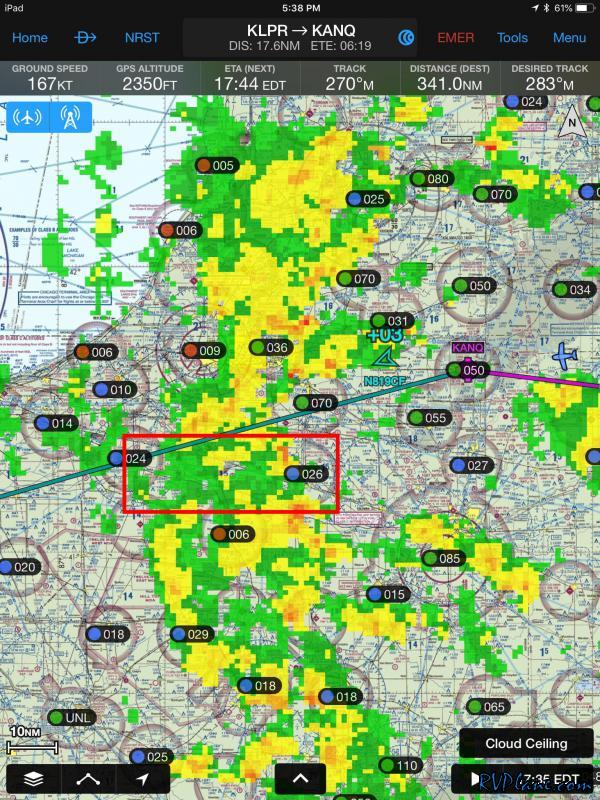Change the Ground Speed data field
Viewport: 600px width, 800px height.
[x=50, y=78]
